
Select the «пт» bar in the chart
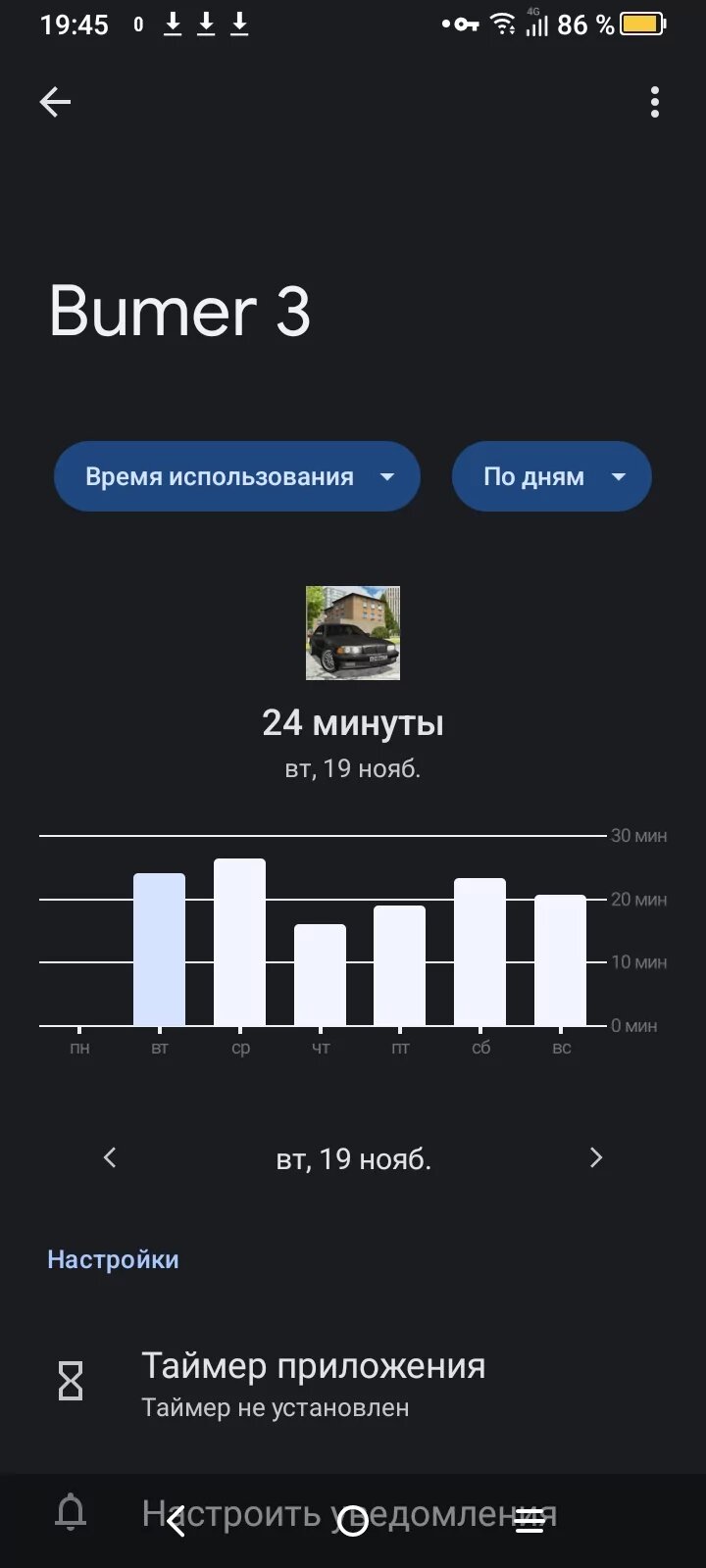(x=400, y=965)
